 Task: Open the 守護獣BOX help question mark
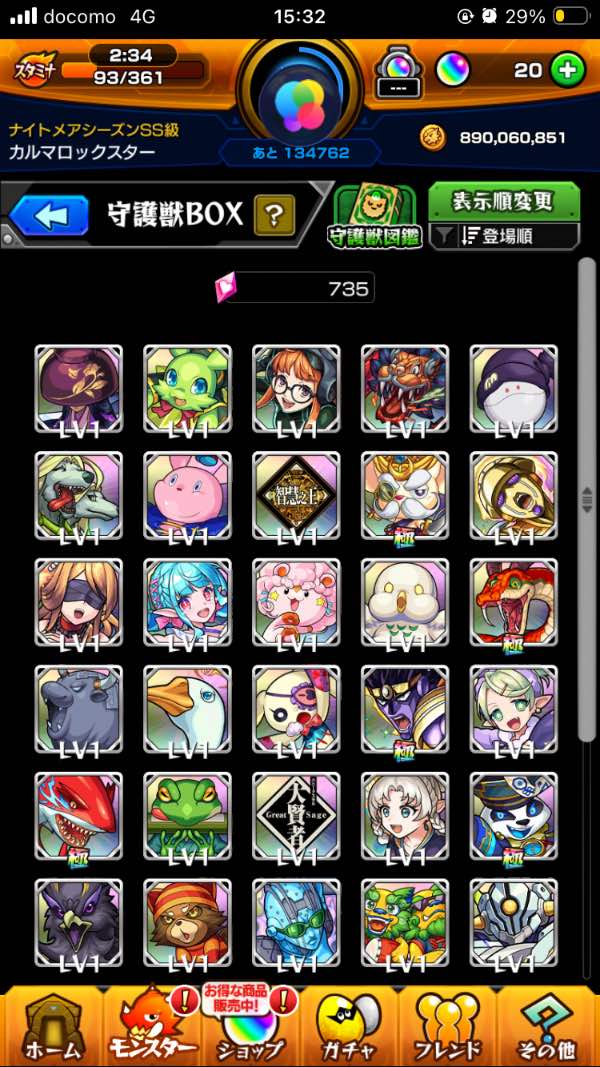point(275,213)
